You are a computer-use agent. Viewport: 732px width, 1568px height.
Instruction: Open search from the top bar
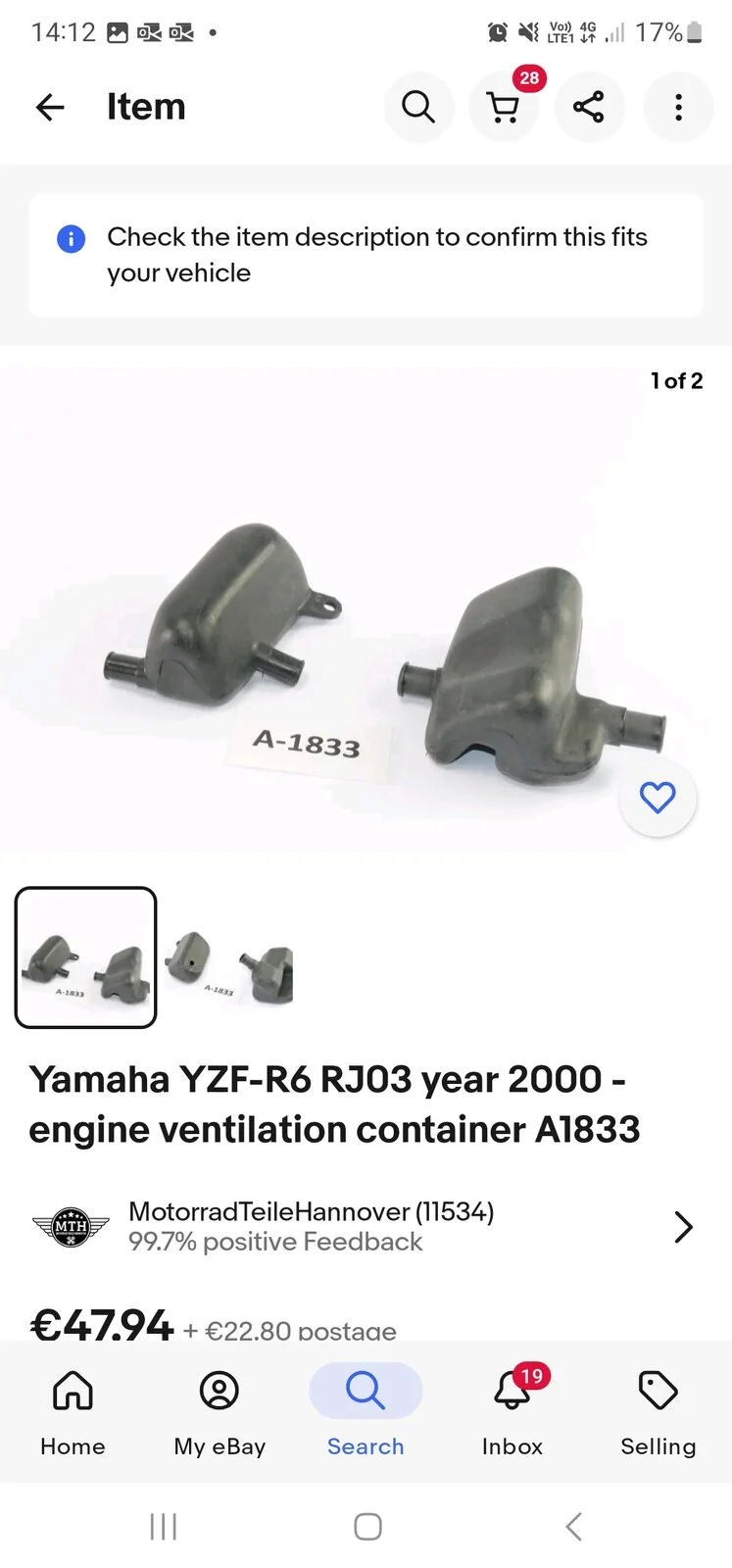pyautogui.click(x=418, y=106)
